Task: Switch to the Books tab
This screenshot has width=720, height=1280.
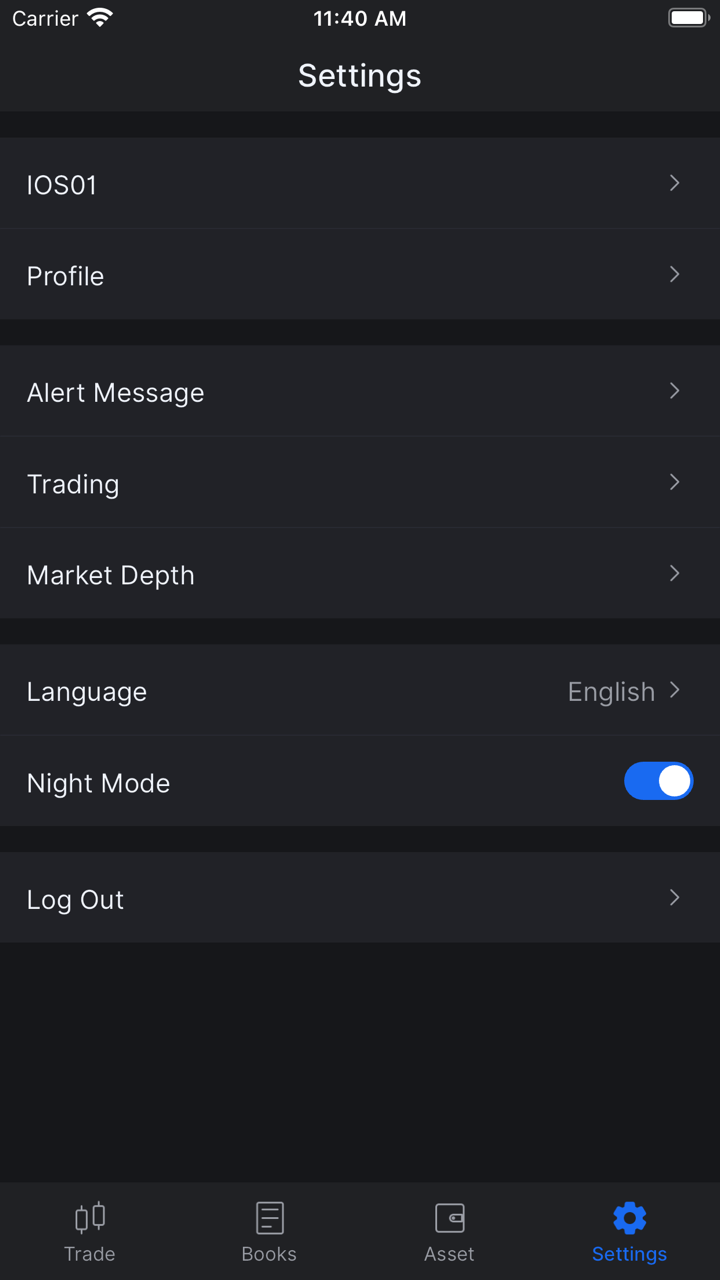Action: coord(269,1232)
